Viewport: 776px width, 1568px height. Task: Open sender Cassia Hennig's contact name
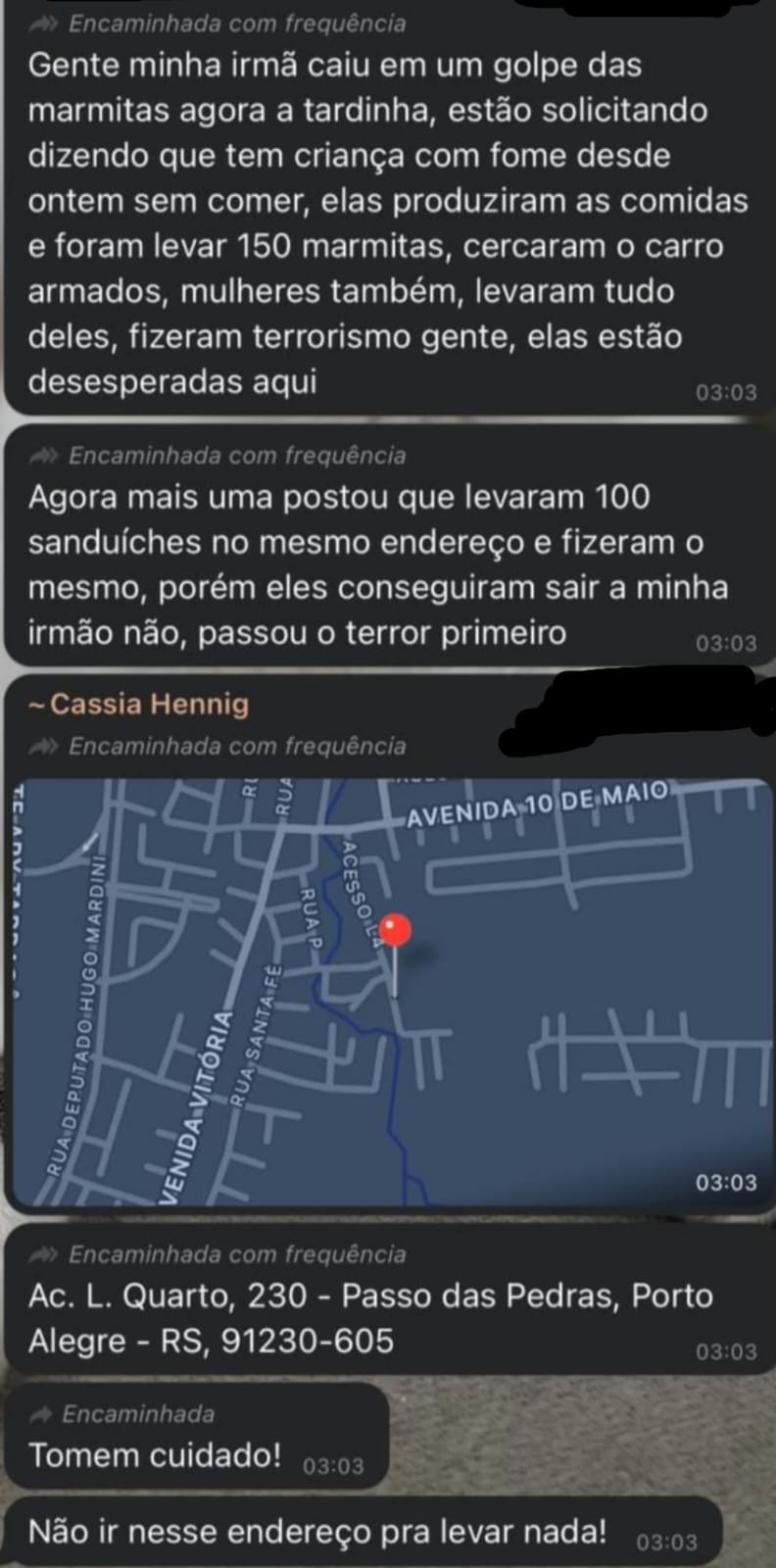[x=139, y=704]
